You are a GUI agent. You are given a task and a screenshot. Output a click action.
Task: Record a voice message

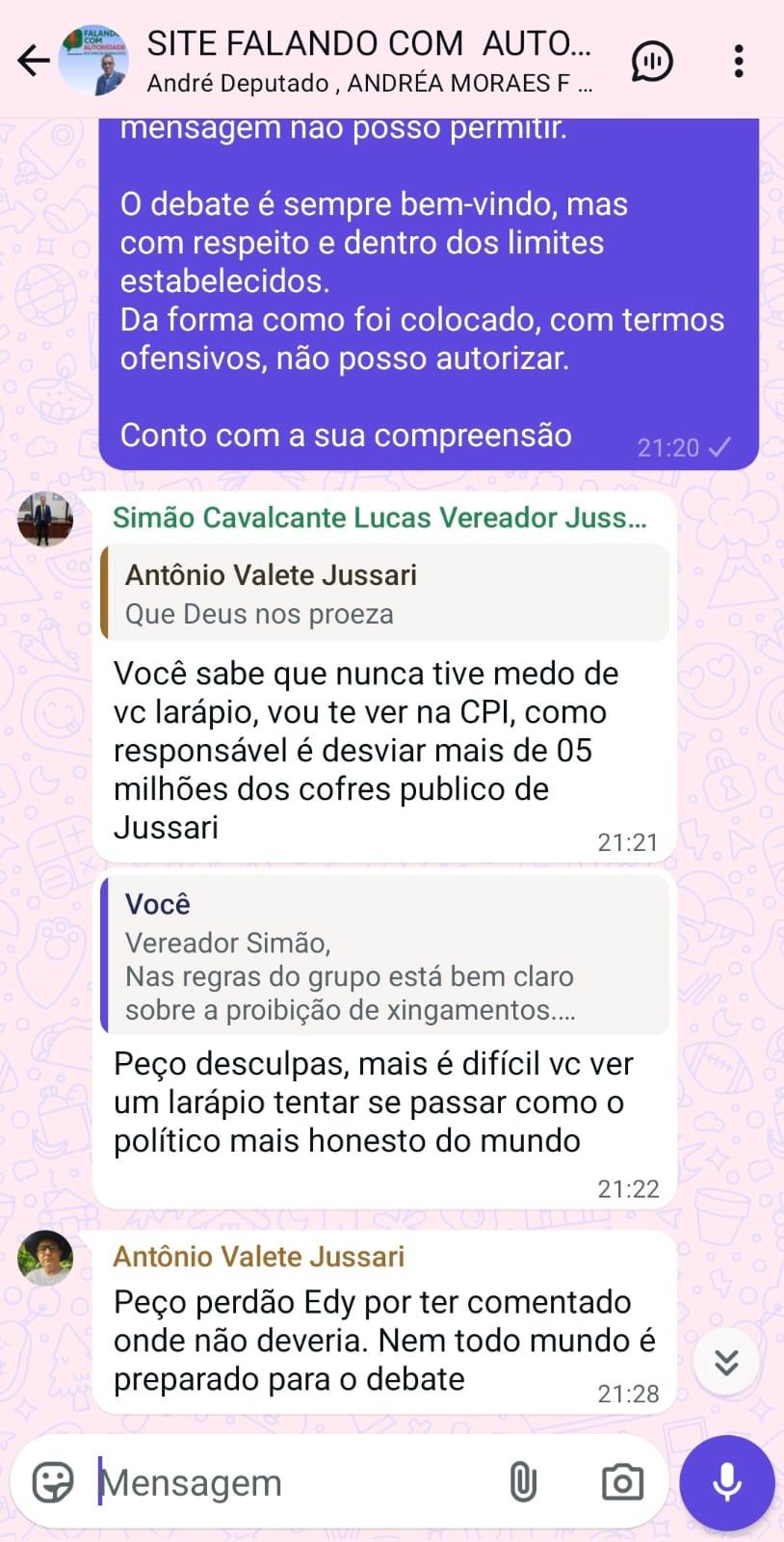coord(727,1482)
